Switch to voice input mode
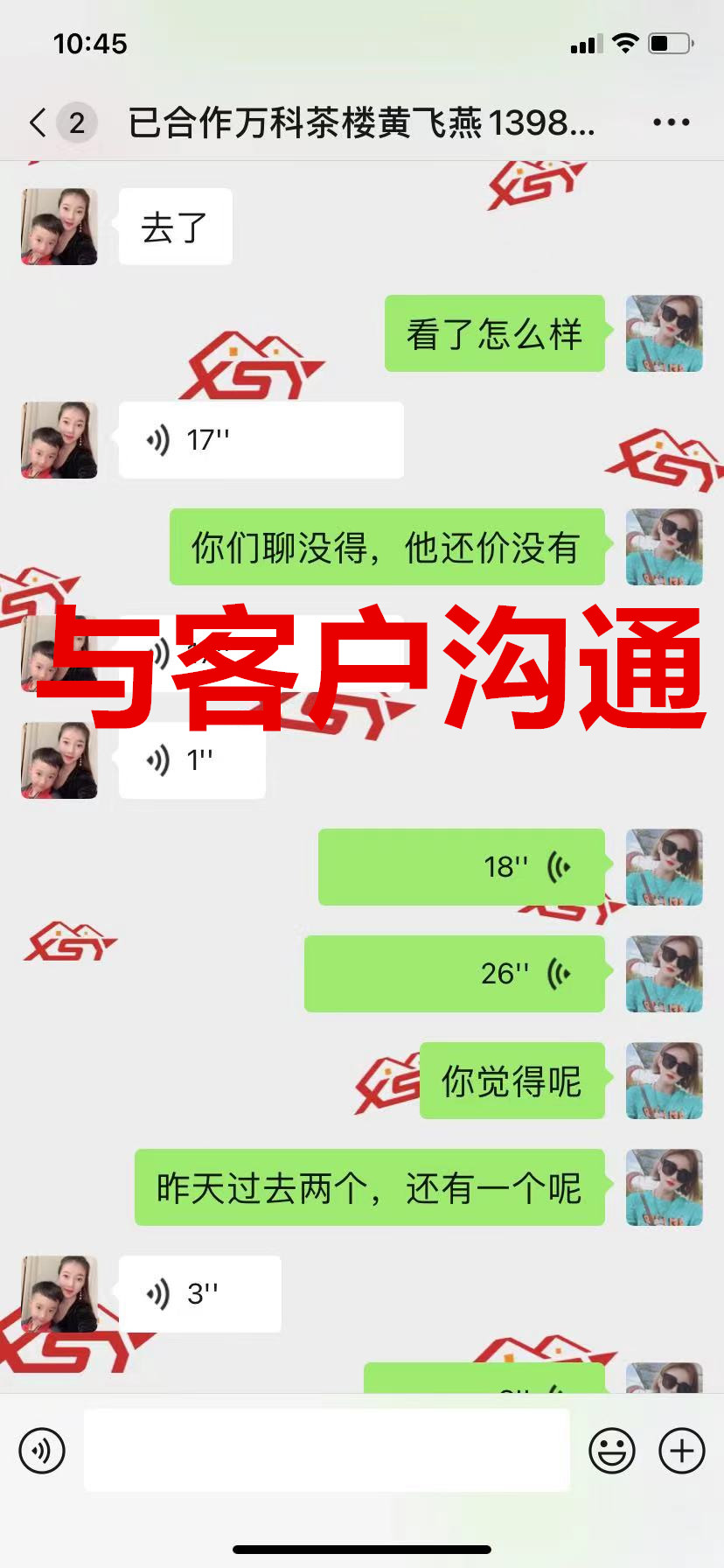The height and width of the screenshot is (1568, 724). (x=42, y=1451)
